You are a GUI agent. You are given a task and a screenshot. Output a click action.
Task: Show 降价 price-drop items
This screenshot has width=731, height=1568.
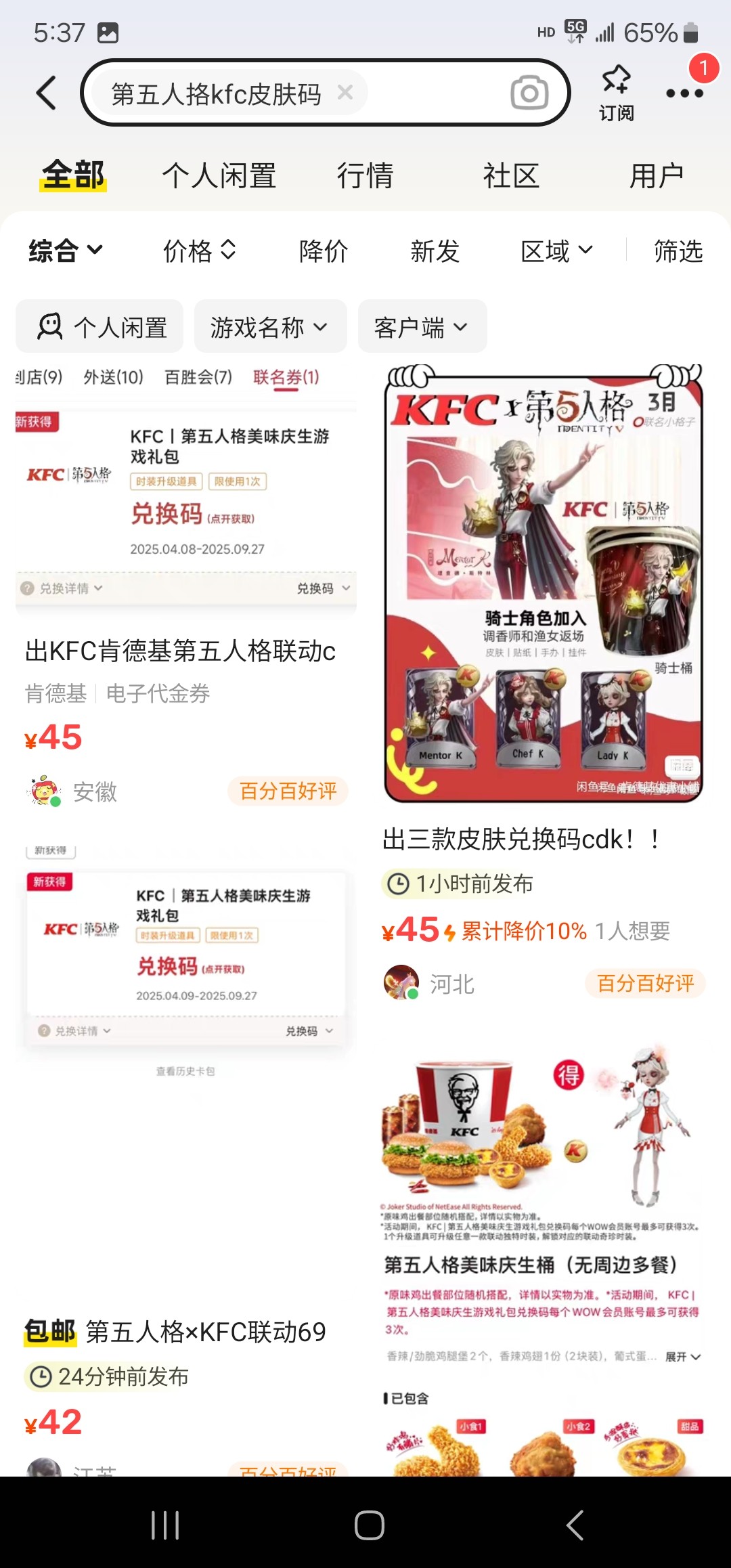[x=324, y=251]
